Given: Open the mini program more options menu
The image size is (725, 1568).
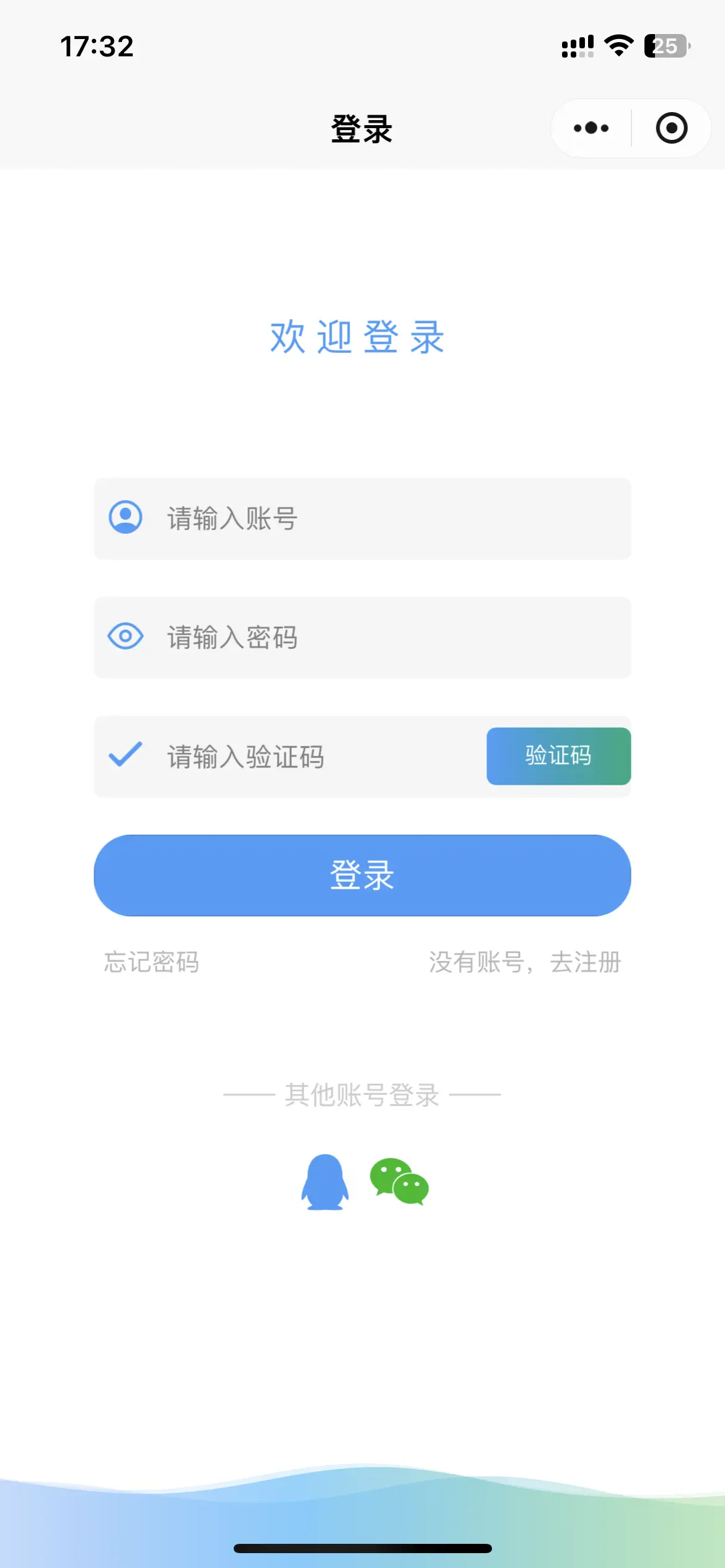Looking at the screenshot, I should coord(591,128).
